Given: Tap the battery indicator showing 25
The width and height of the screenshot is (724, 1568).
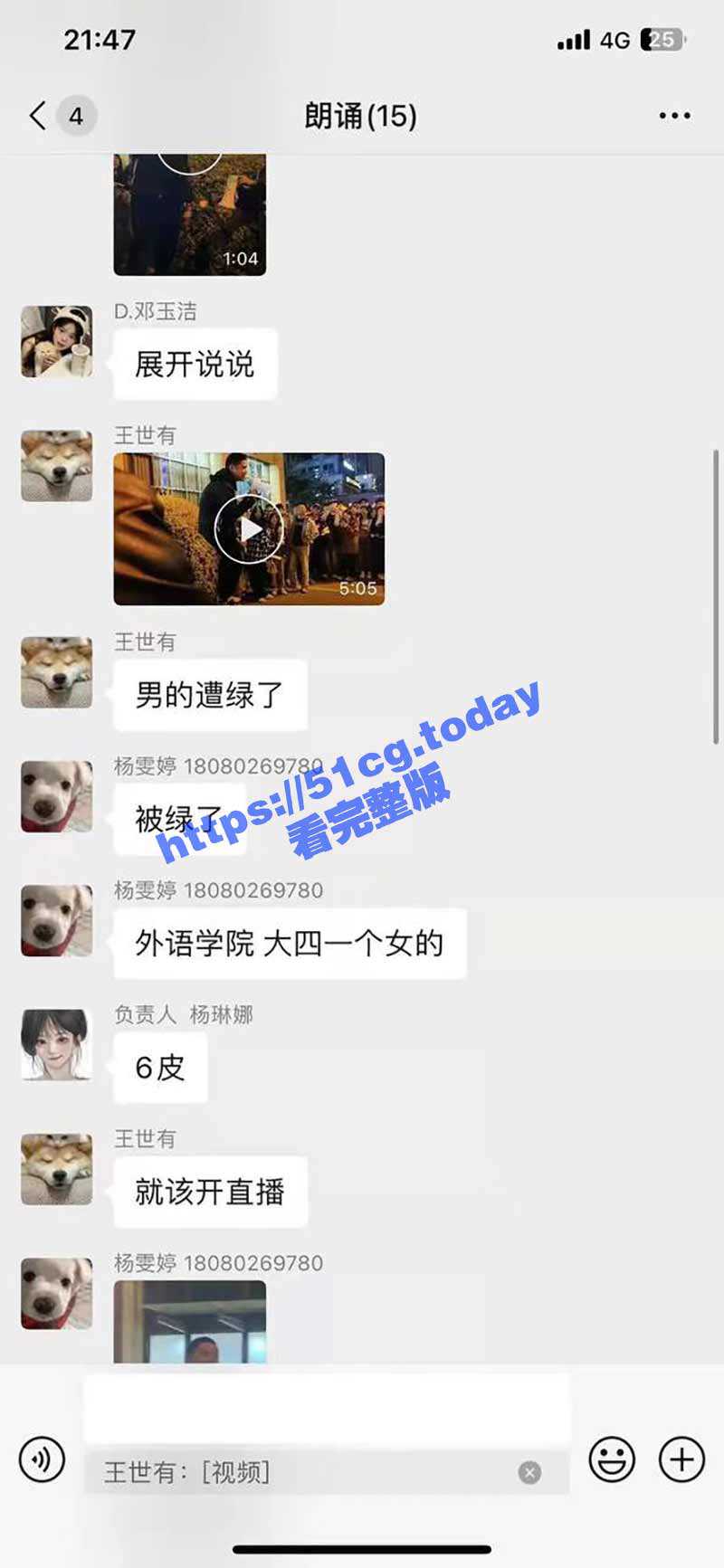Looking at the screenshot, I should (x=665, y=40).
